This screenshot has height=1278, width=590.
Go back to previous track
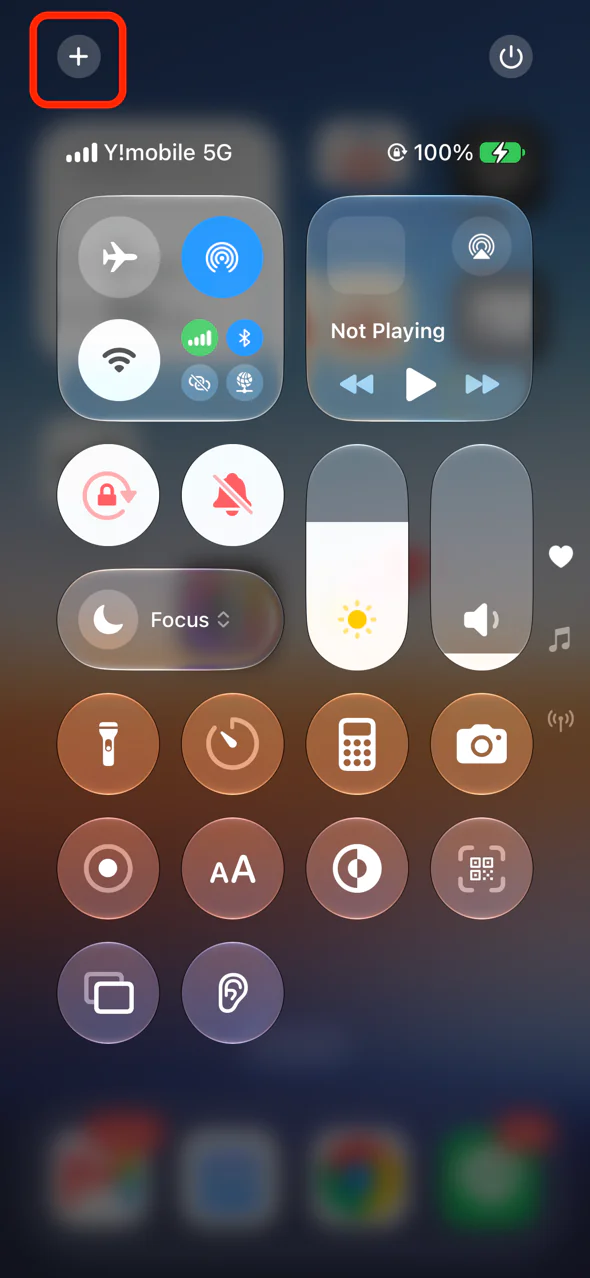coord(357,384)
